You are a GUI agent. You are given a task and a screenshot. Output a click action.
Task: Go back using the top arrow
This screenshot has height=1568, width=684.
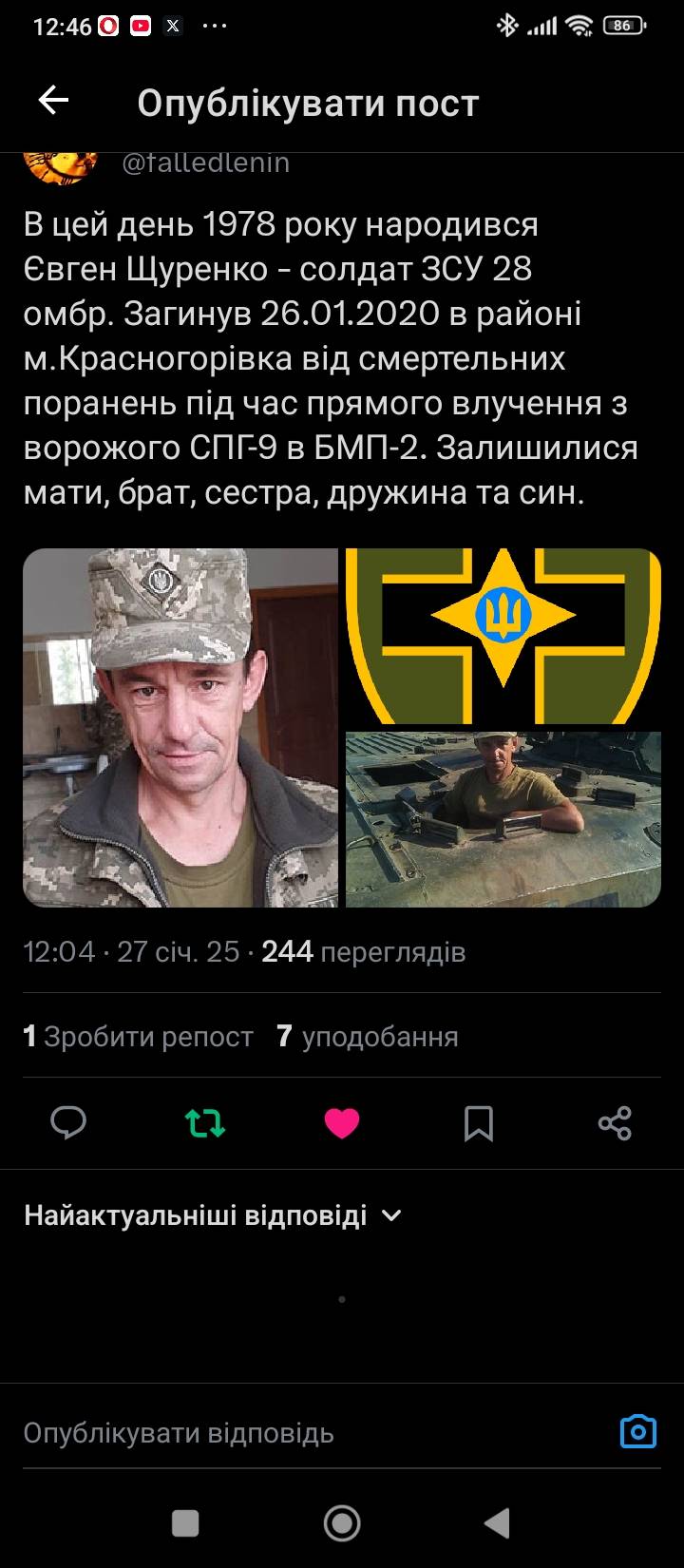click(53, 101)
